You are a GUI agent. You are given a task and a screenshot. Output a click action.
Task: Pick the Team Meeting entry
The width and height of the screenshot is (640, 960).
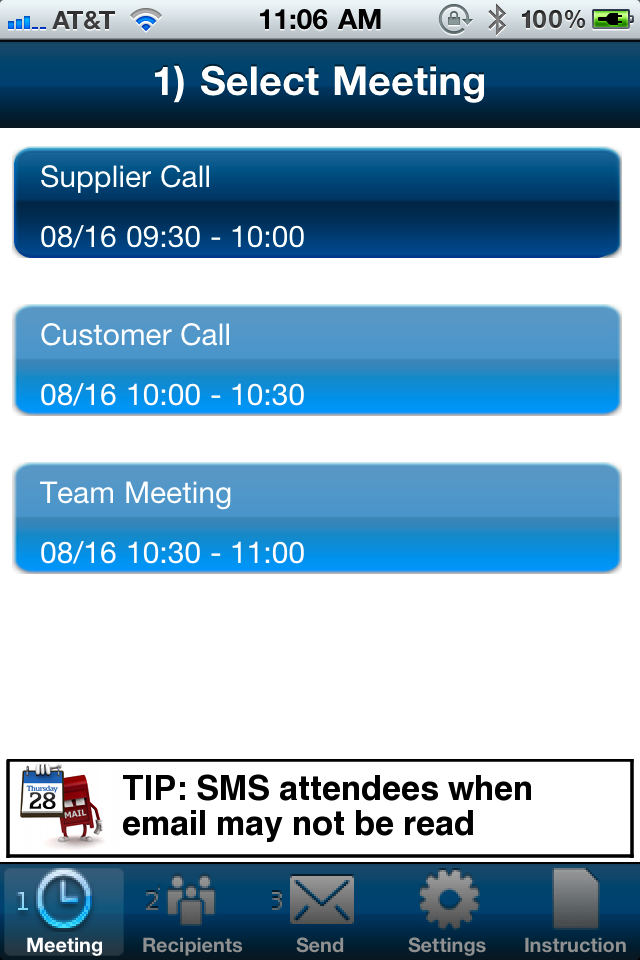coord(317,518)
